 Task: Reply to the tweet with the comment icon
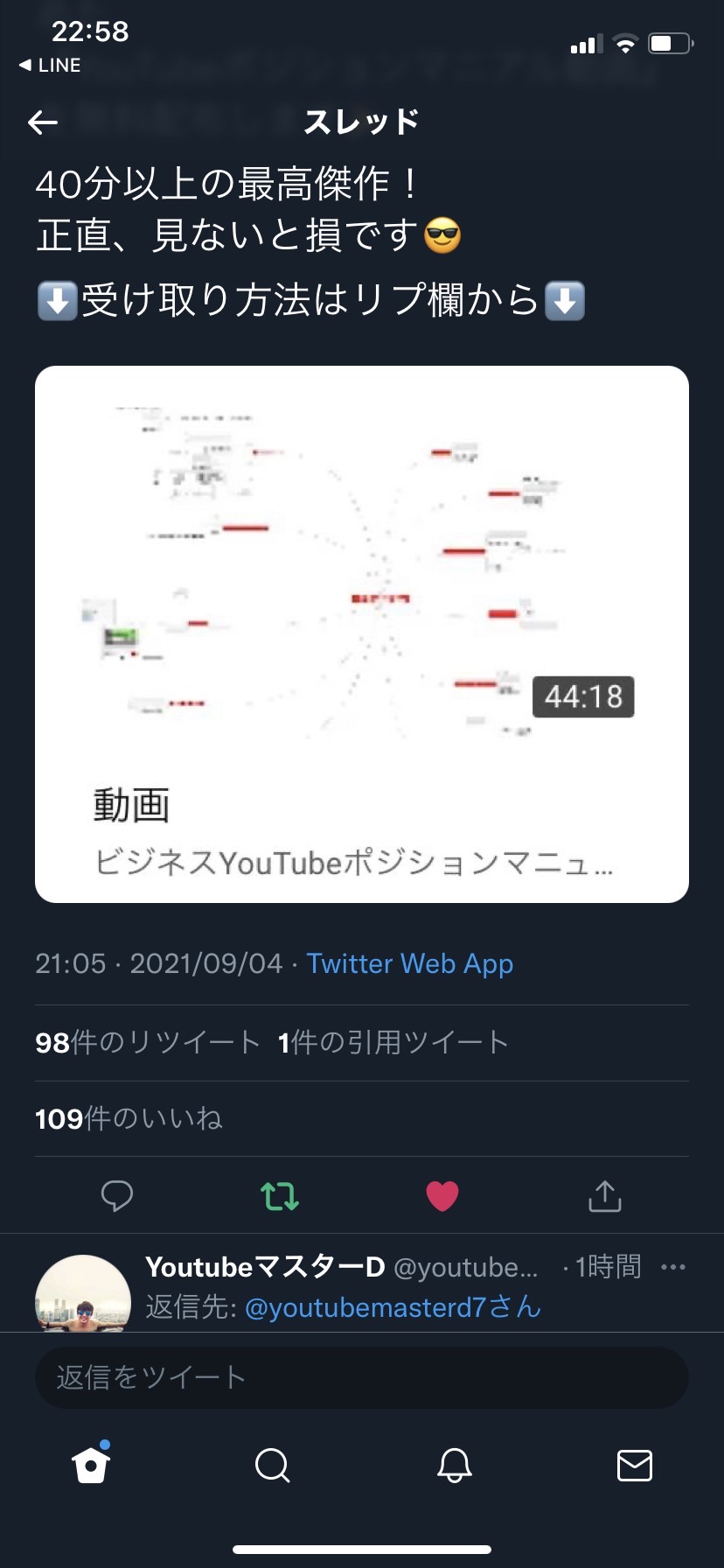(x=117, y=1195)
